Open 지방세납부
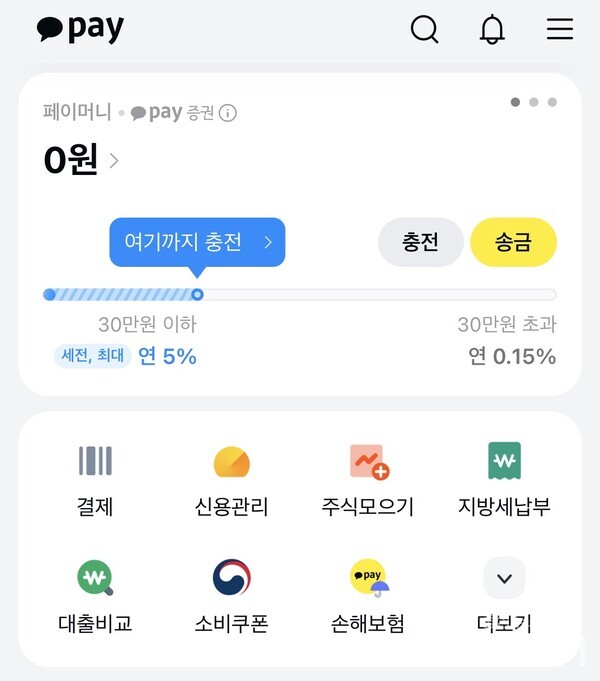600x681 pixels. [504, 479]
